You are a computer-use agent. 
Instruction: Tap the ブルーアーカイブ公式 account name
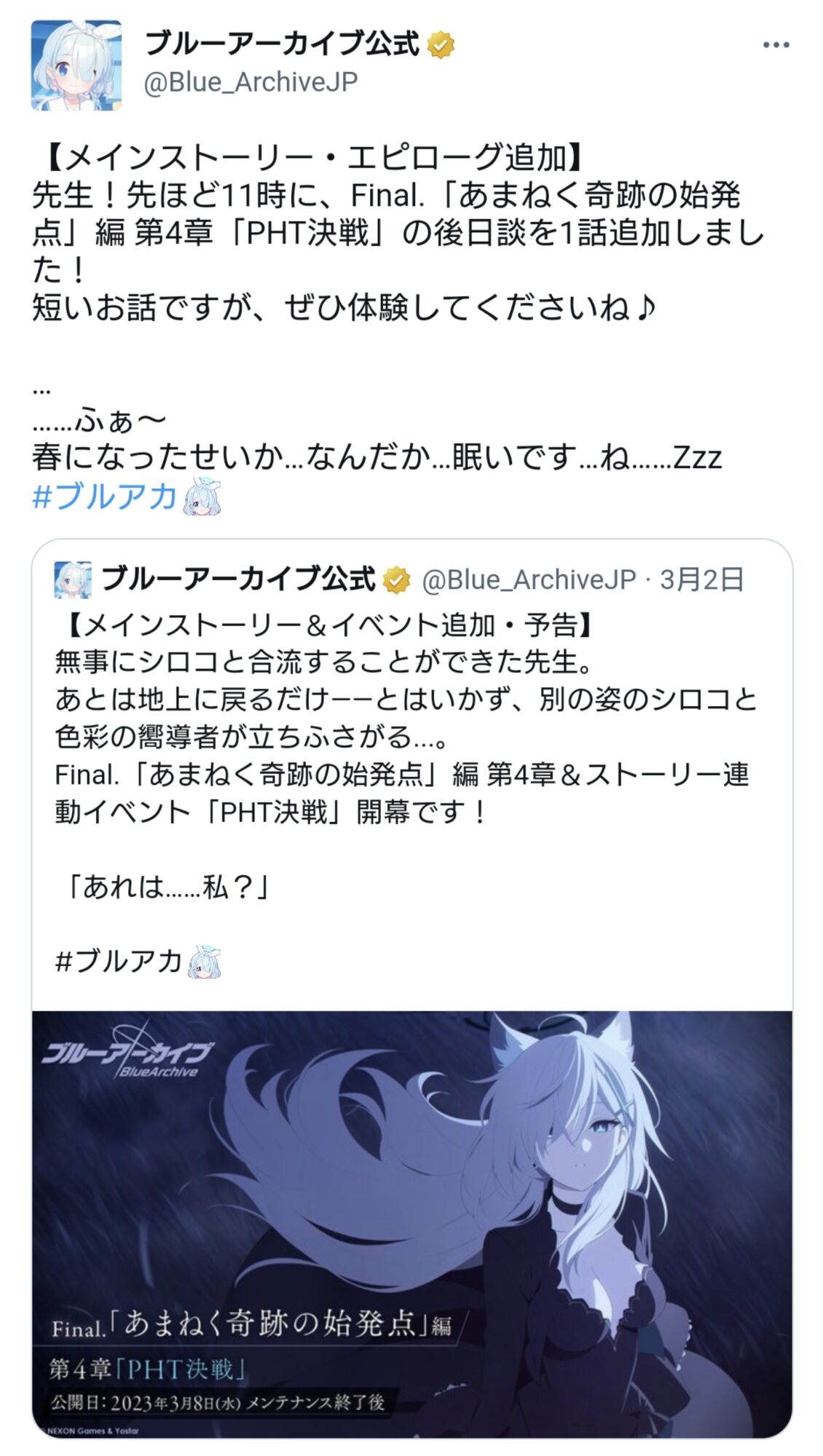pyautogui.click(x=283, y=44)
